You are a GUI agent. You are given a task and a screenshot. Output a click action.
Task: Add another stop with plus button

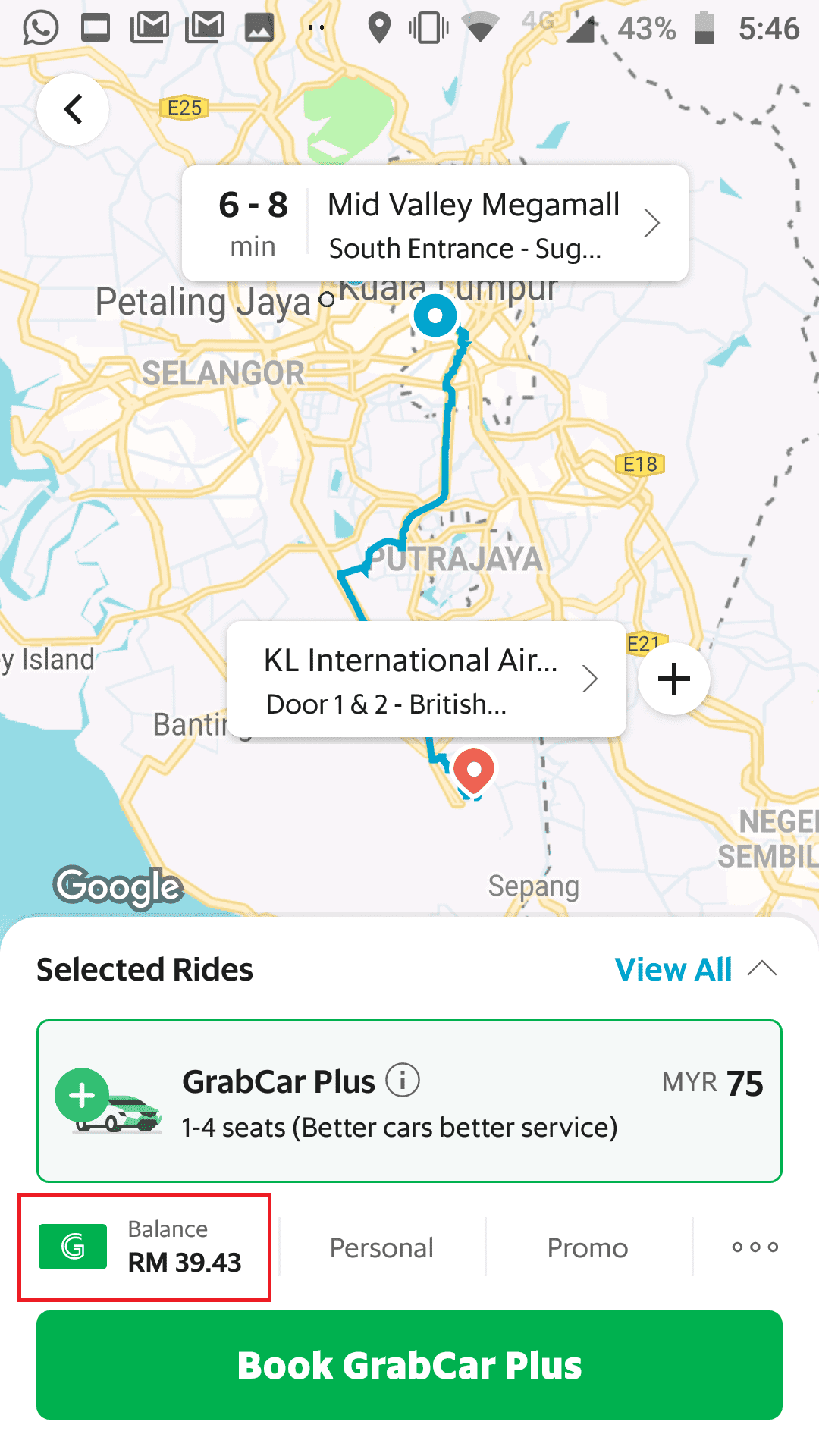coord(674,679)
